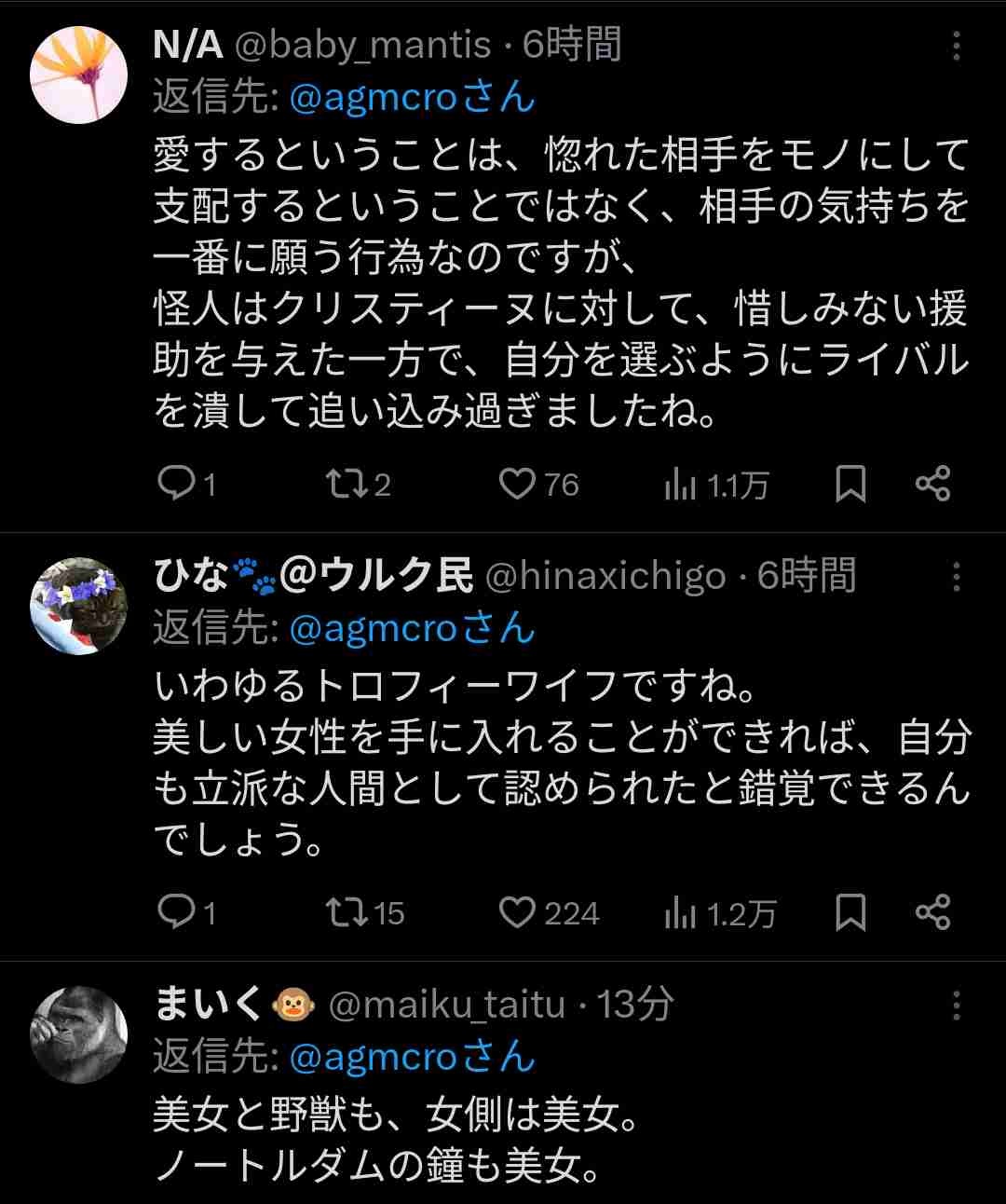Share baby_mantis's reply
The width and height of the screenshot is (1006, 1204).
[x=932, y=484]
